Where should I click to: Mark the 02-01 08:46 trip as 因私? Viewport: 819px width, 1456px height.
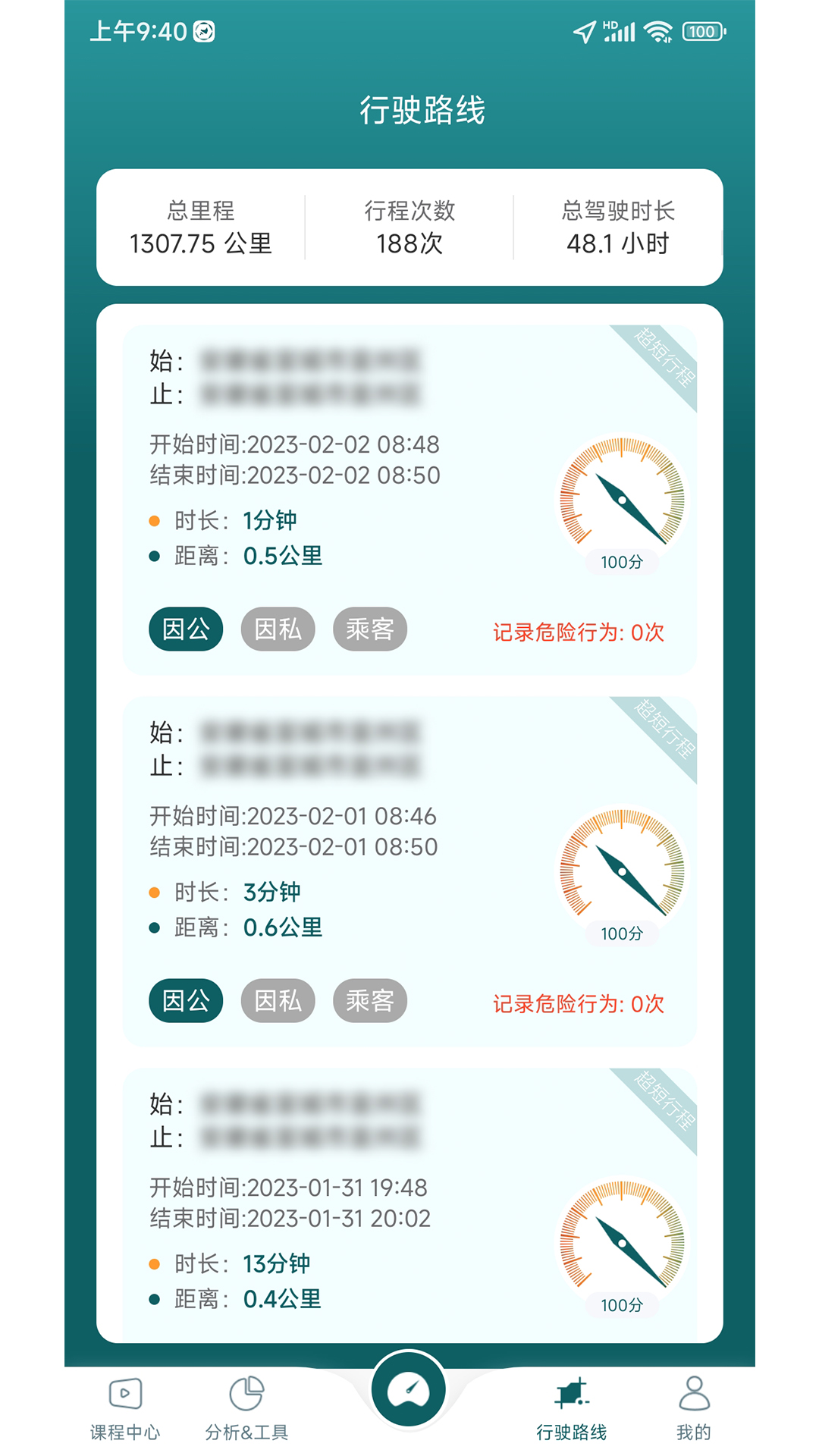[278, 1000]
